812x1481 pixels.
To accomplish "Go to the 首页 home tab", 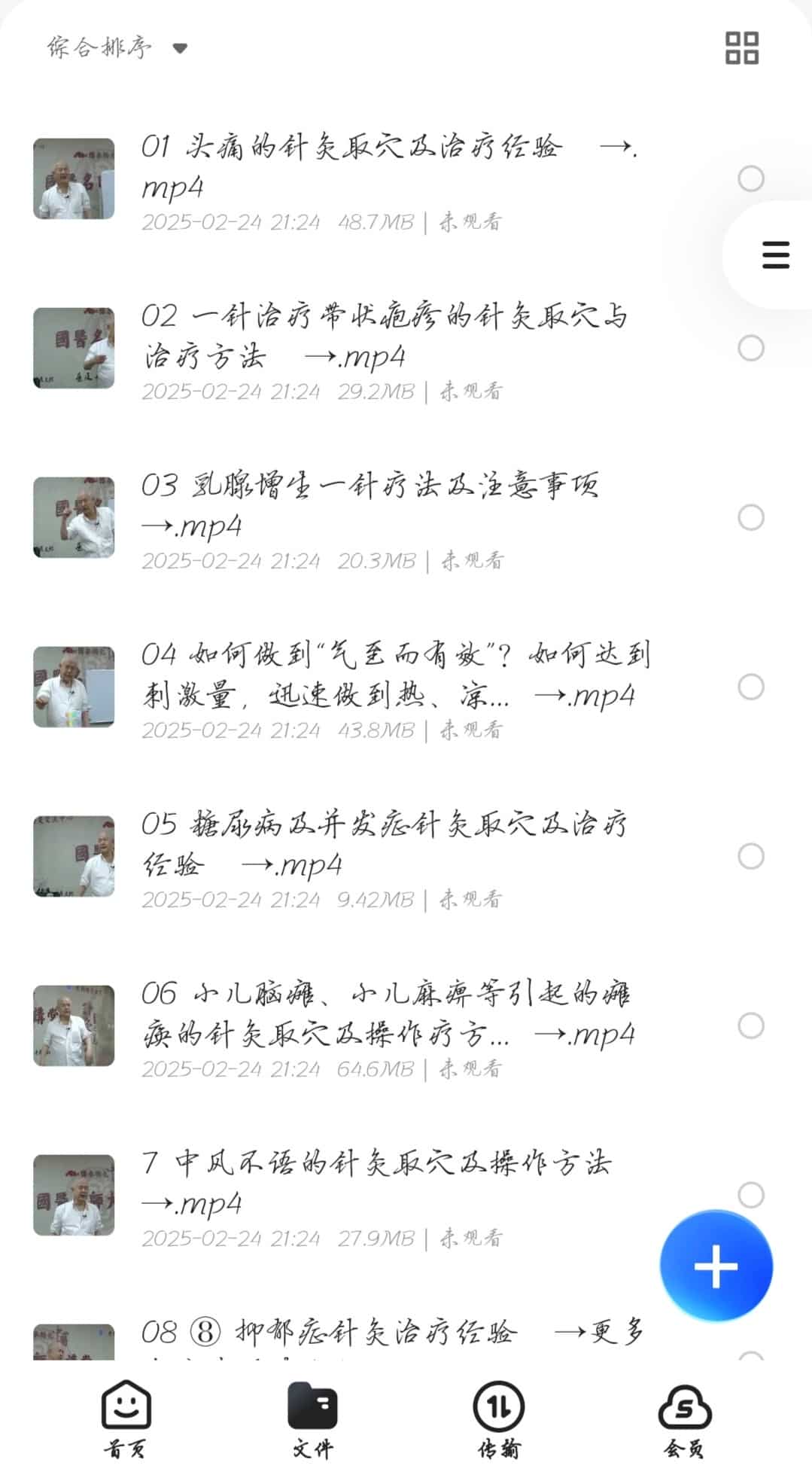I will [126, 1419].
